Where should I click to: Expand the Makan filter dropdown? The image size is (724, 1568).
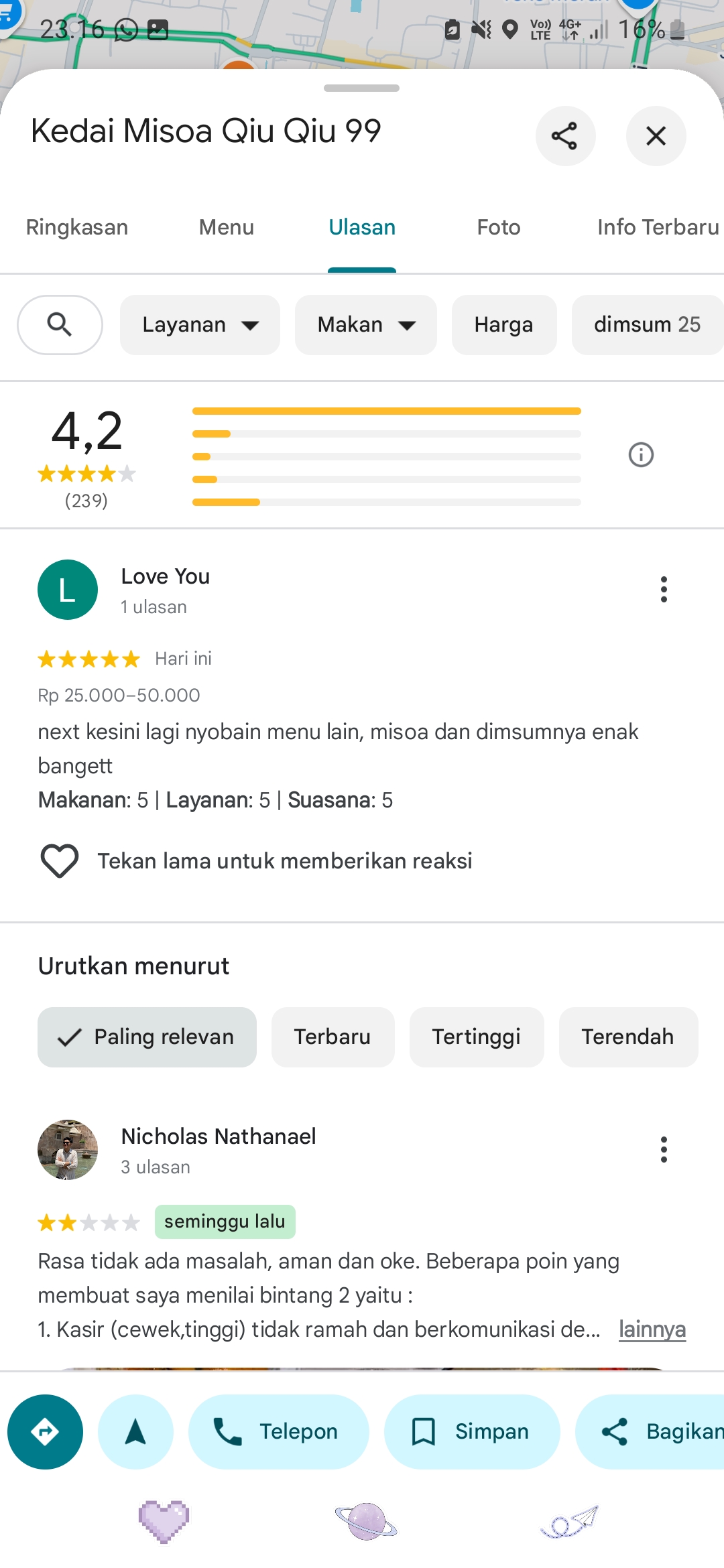[x=366, y=325]
